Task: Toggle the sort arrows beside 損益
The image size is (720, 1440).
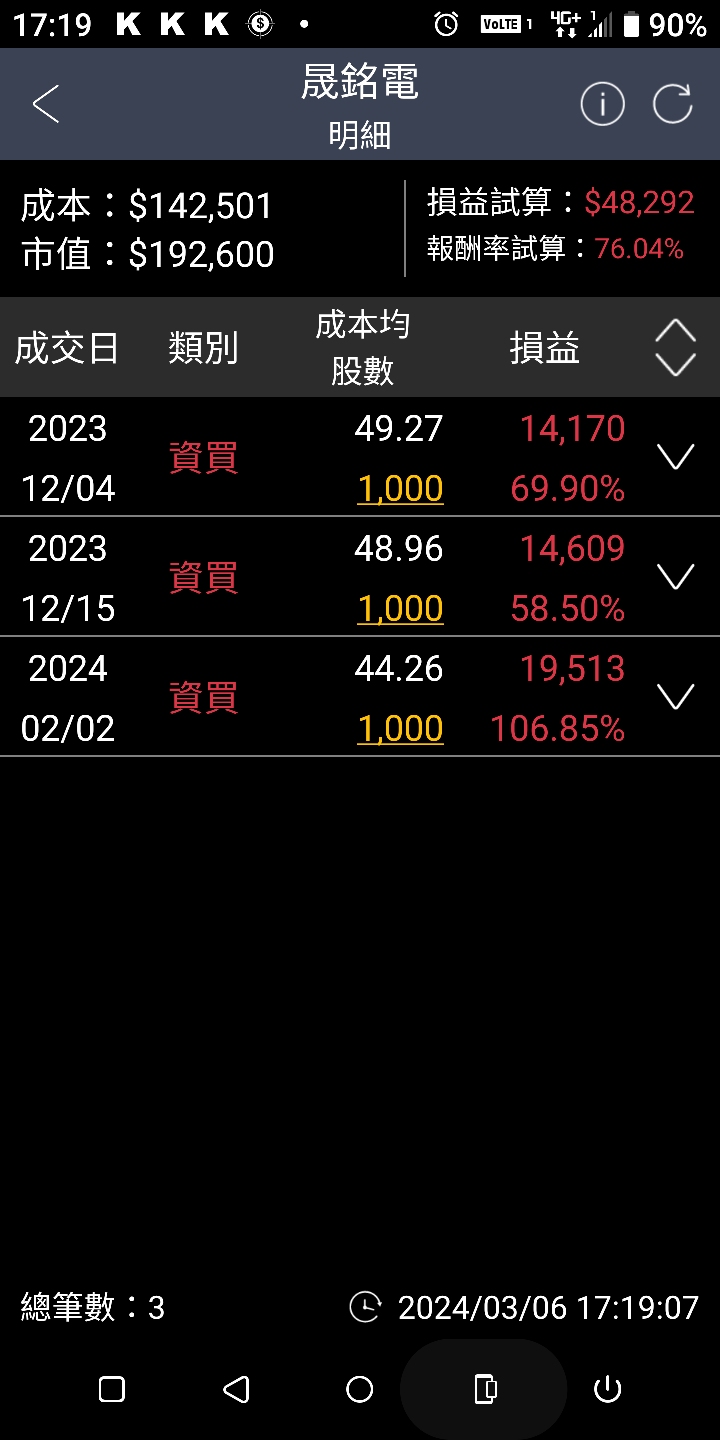Action: pos(676,348)
